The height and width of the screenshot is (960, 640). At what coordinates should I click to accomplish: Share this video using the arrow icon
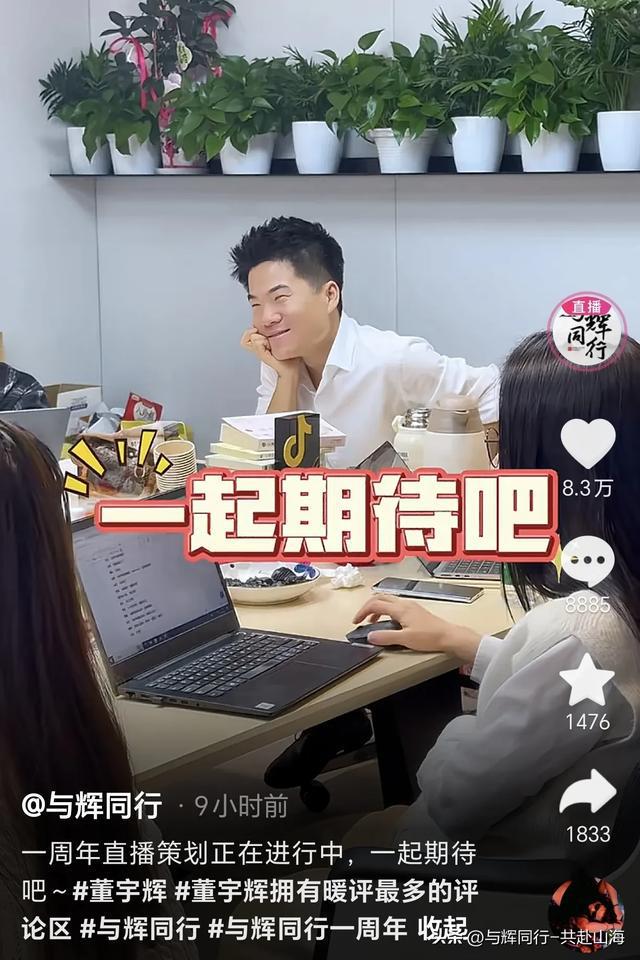click(587, 792)
